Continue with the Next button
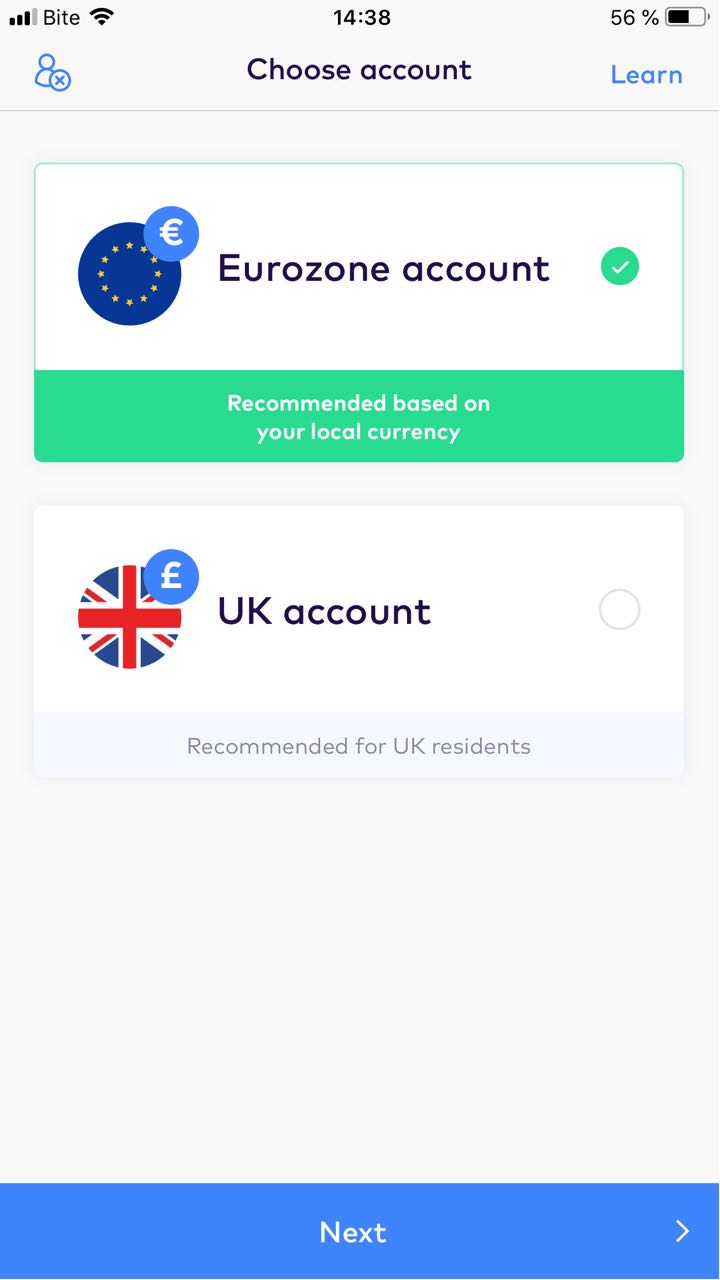 (x=360, y=1231)
